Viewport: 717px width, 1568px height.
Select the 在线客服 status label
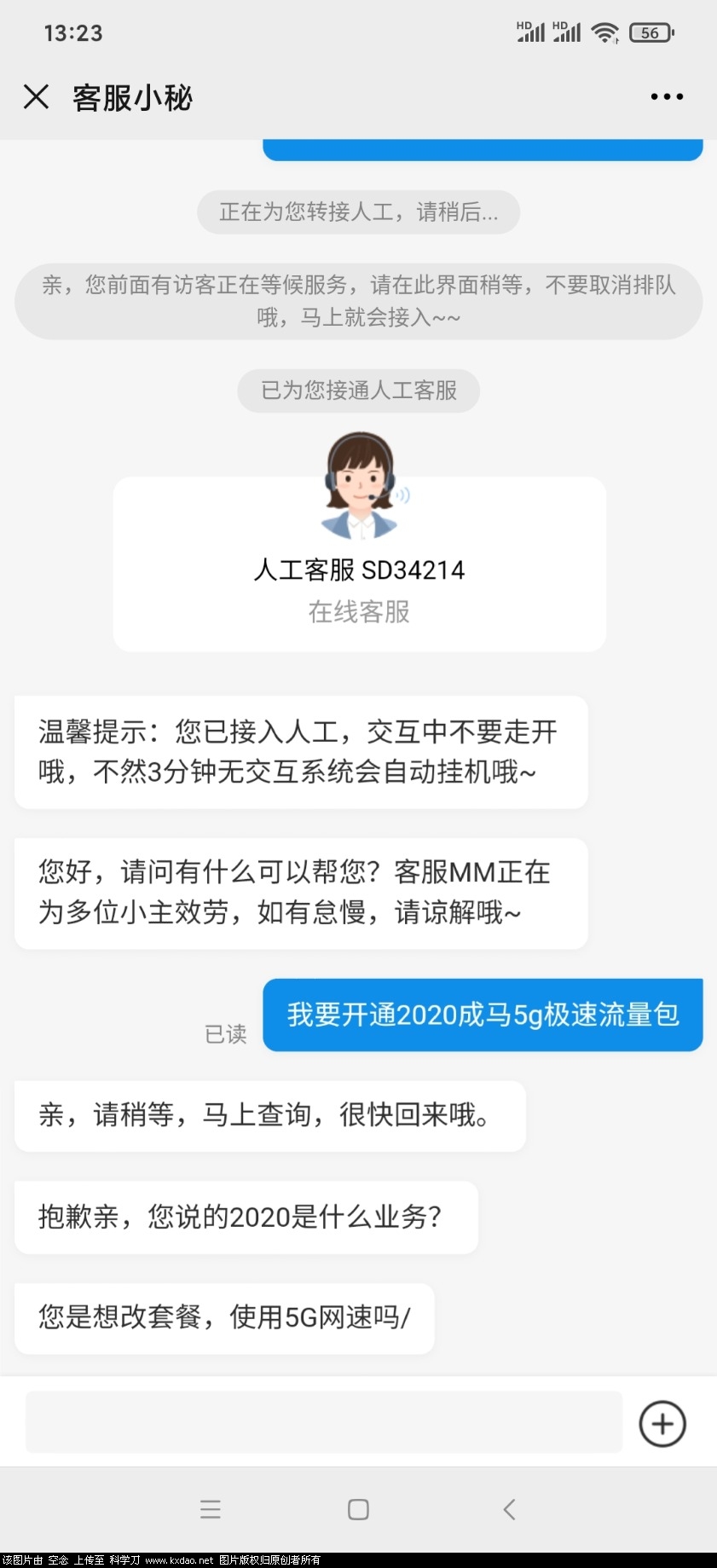(358, 611)
